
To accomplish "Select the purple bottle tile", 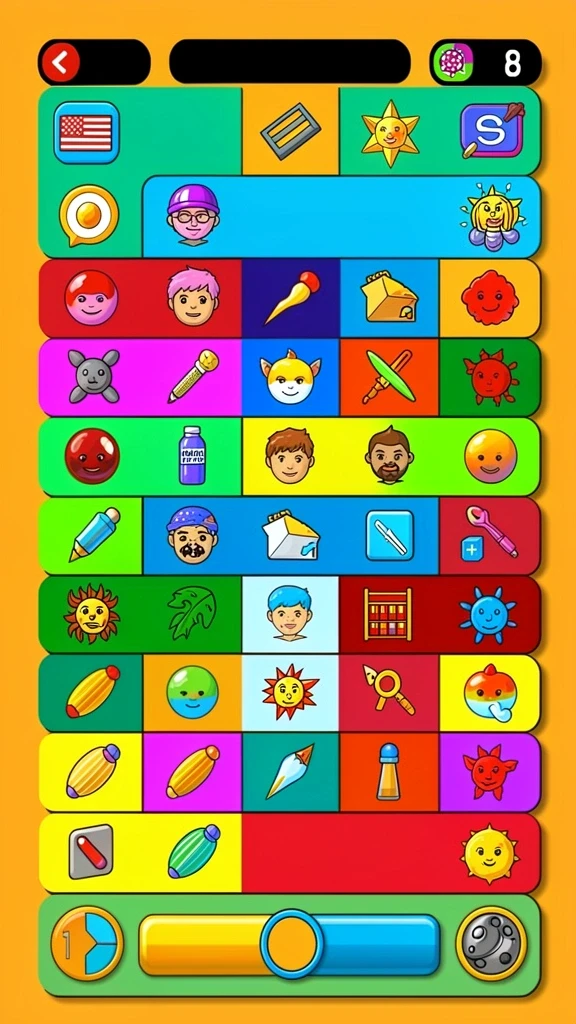I will [x=192, y=455].
